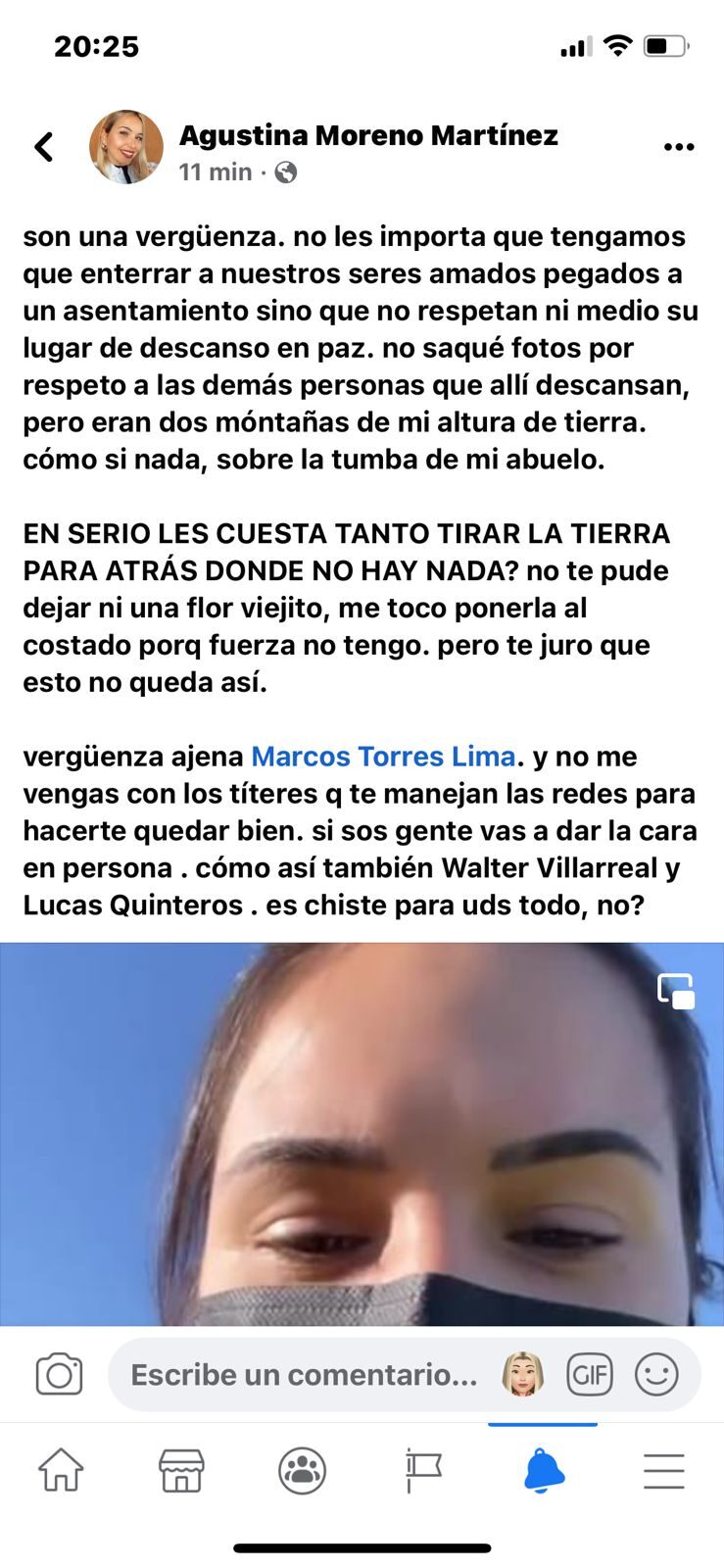This screenshot has width=724, height=1568.
Task: Open the emoji picker
Action: [656, 1375]
